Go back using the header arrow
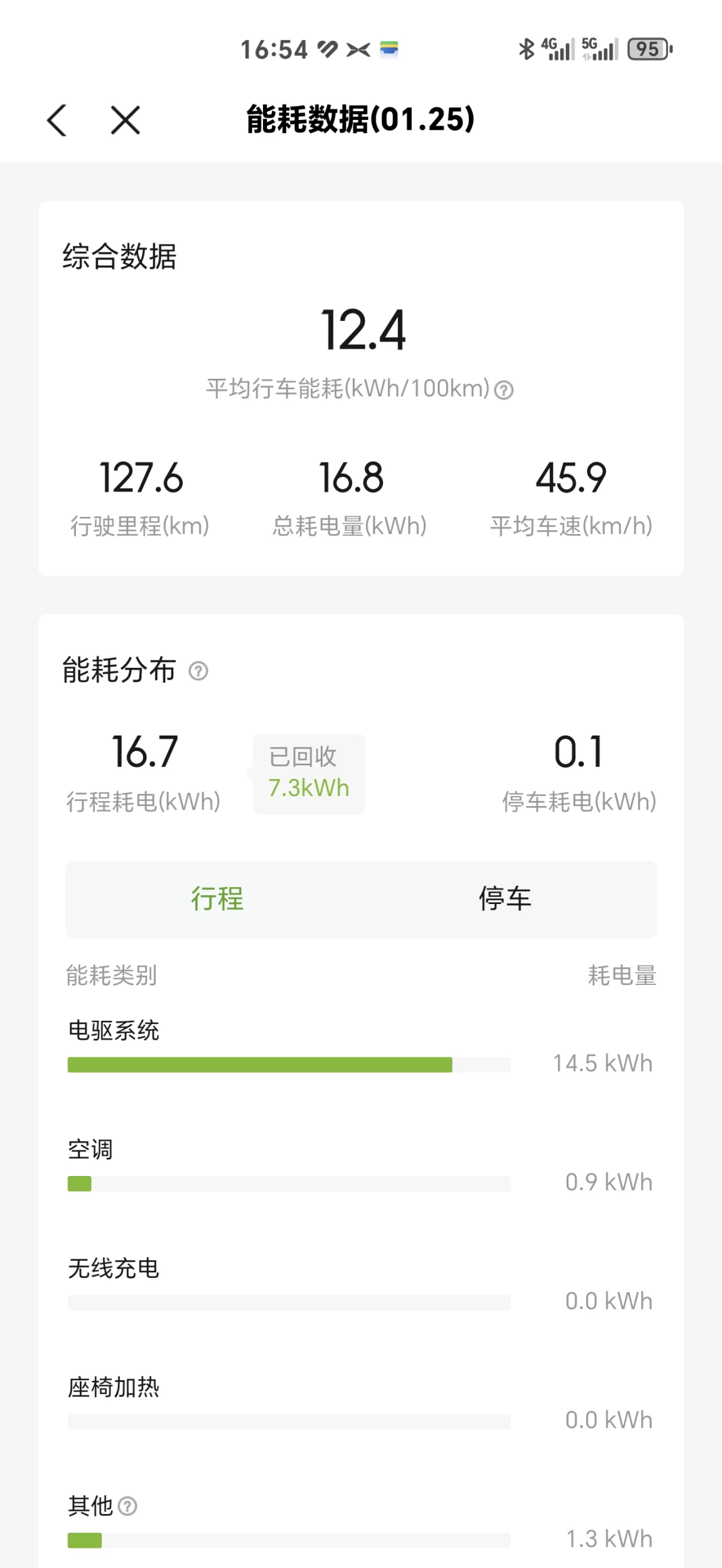Viewport: 722px width, 1568px height. (x=57, y=120)
